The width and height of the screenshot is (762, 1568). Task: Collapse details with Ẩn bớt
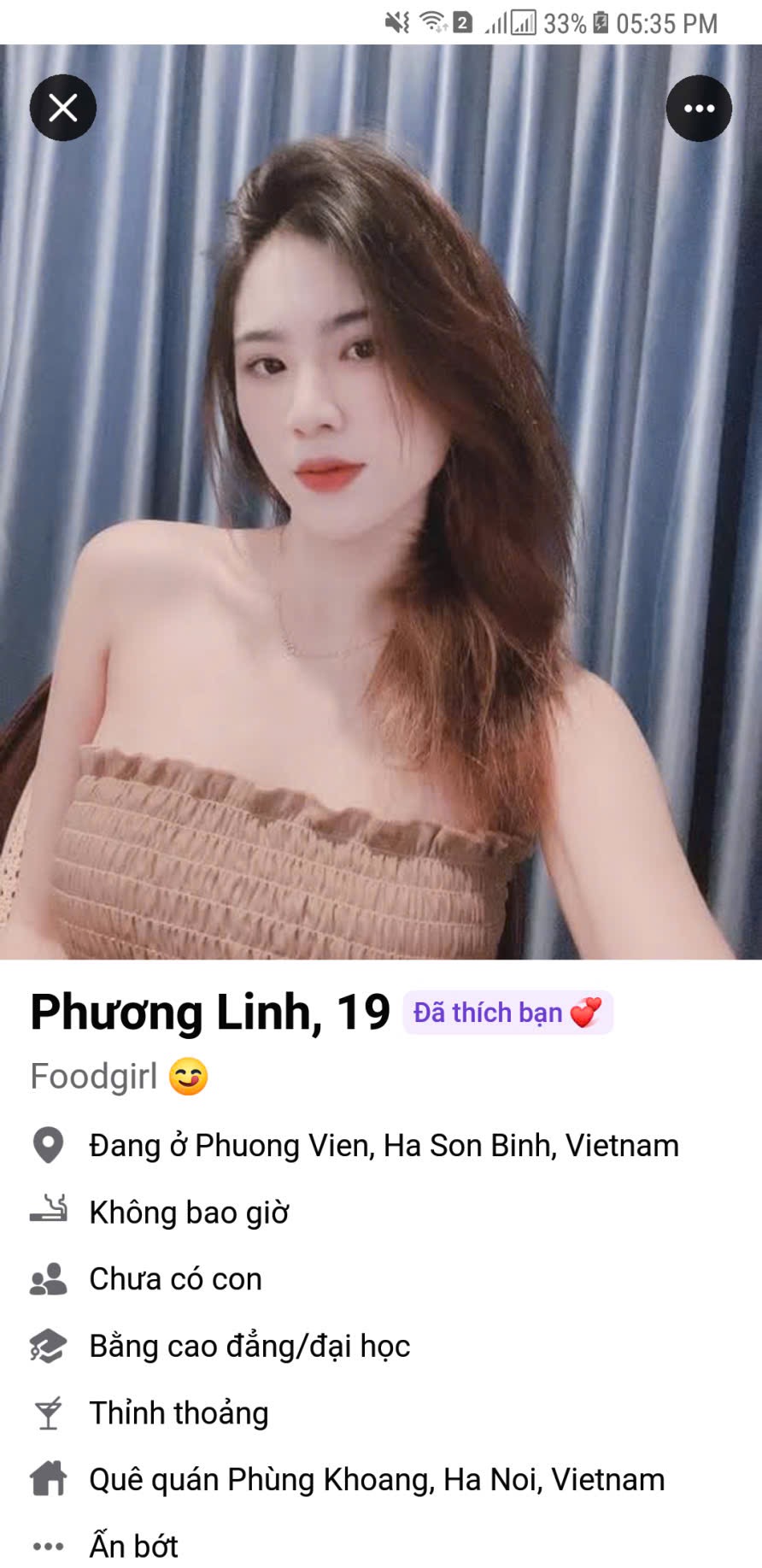[133, 1546]
